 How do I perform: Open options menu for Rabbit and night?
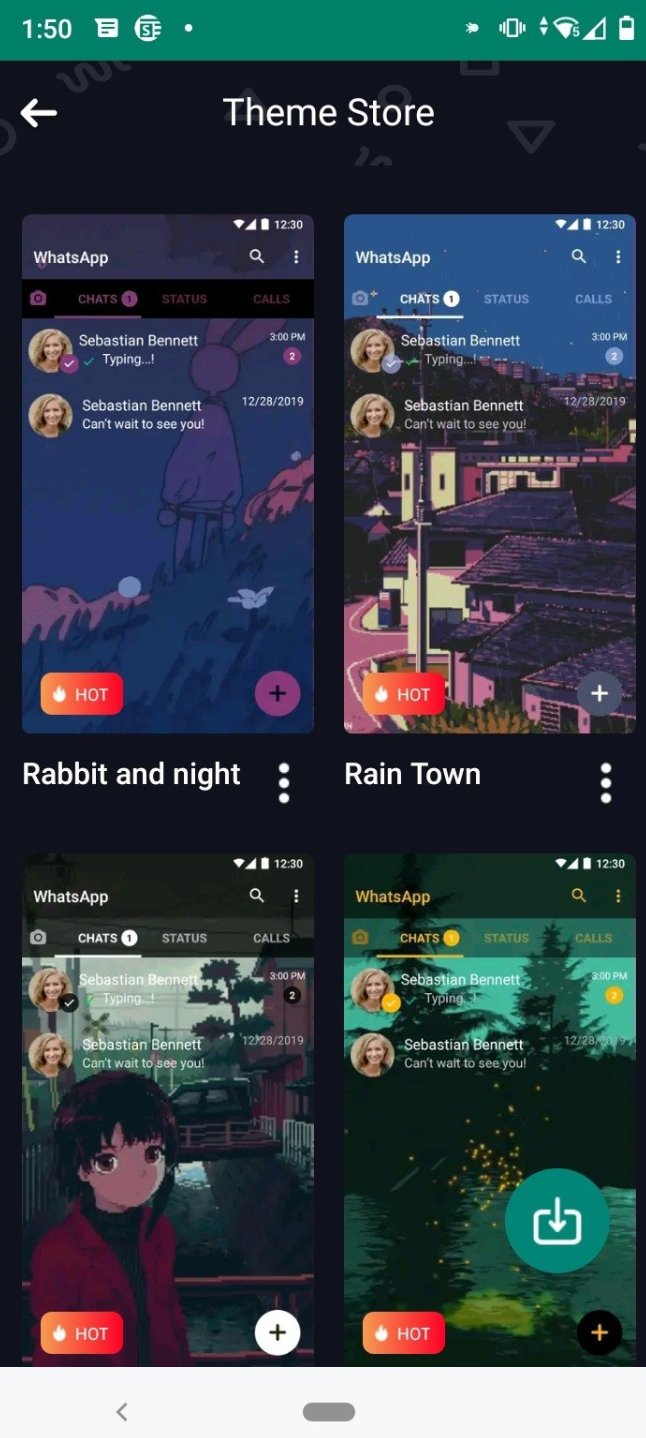(x=284, y=783)
